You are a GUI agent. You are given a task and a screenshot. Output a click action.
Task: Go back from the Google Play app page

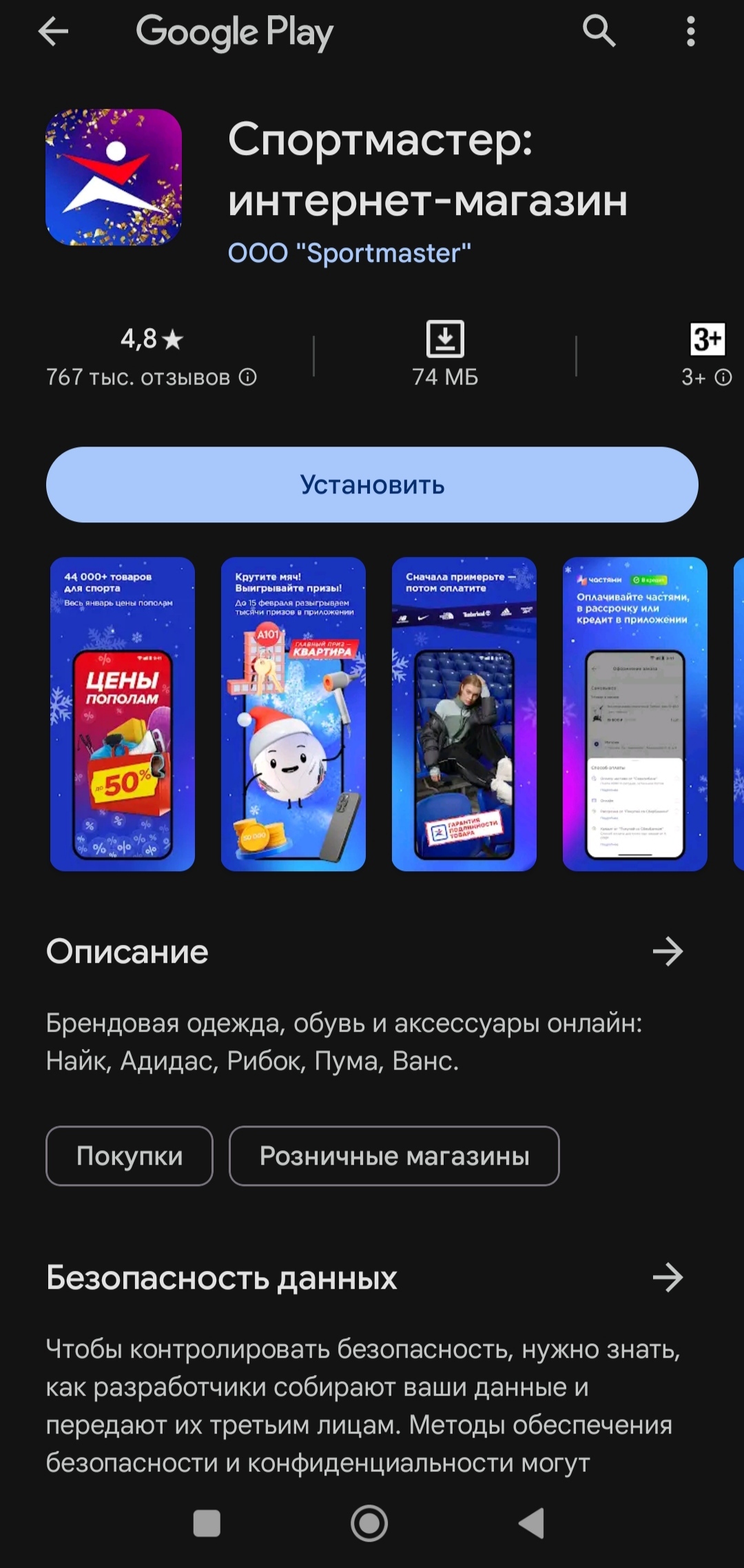tap(53, 31)
